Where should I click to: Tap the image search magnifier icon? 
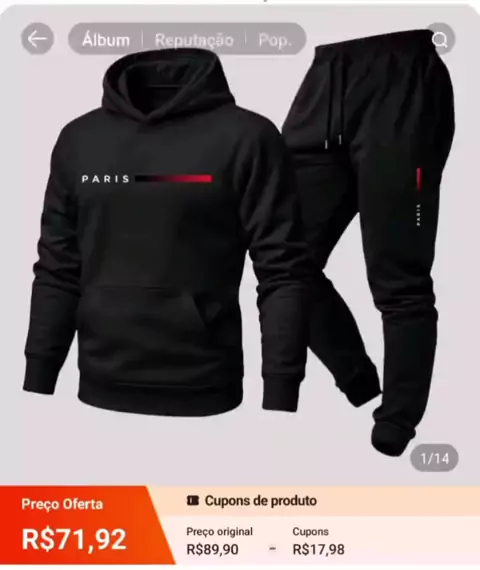[x=440, y=39]
